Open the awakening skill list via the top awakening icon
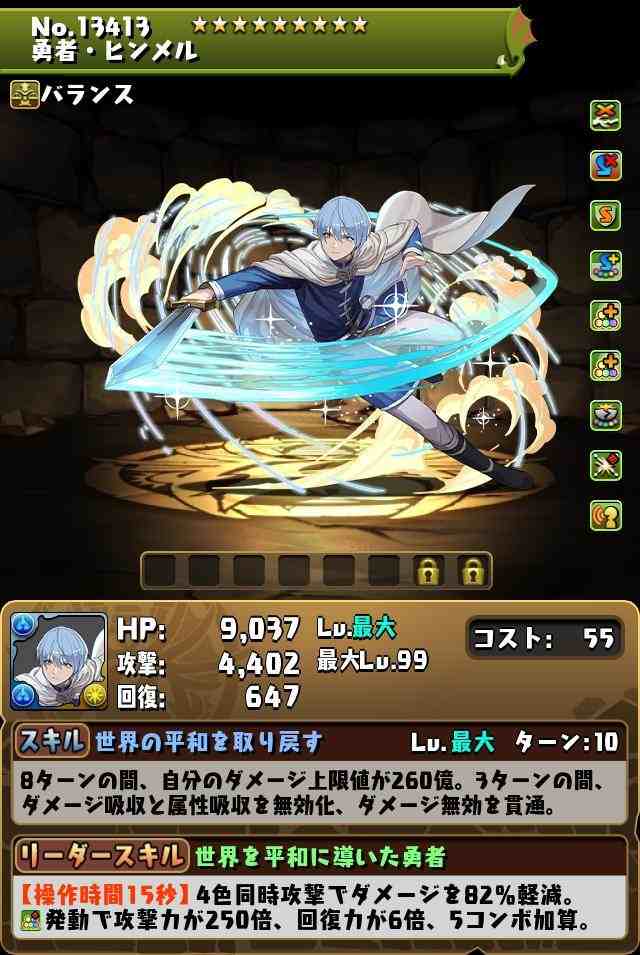This screenshot has width=640, height=955. (605, 113)
